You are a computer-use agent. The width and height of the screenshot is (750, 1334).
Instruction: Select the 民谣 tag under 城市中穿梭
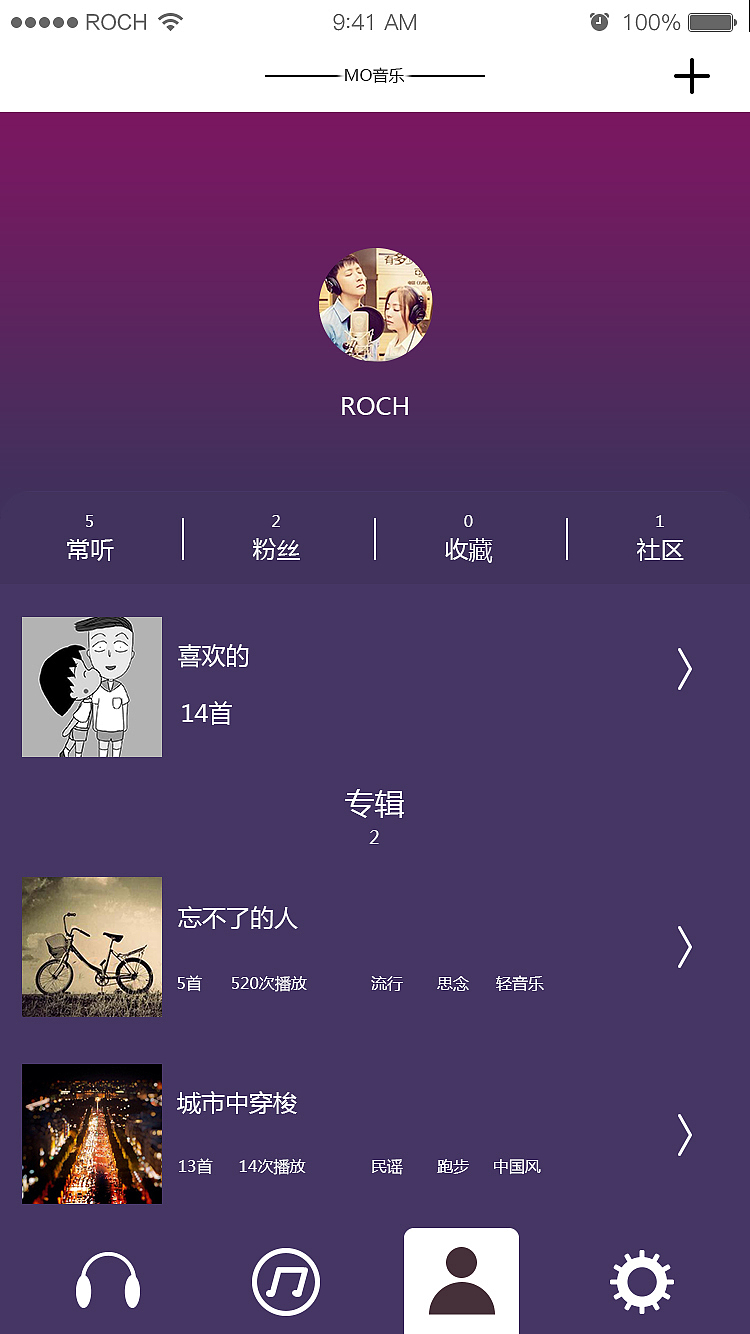pyautogui.click(x=387, y=1166)
